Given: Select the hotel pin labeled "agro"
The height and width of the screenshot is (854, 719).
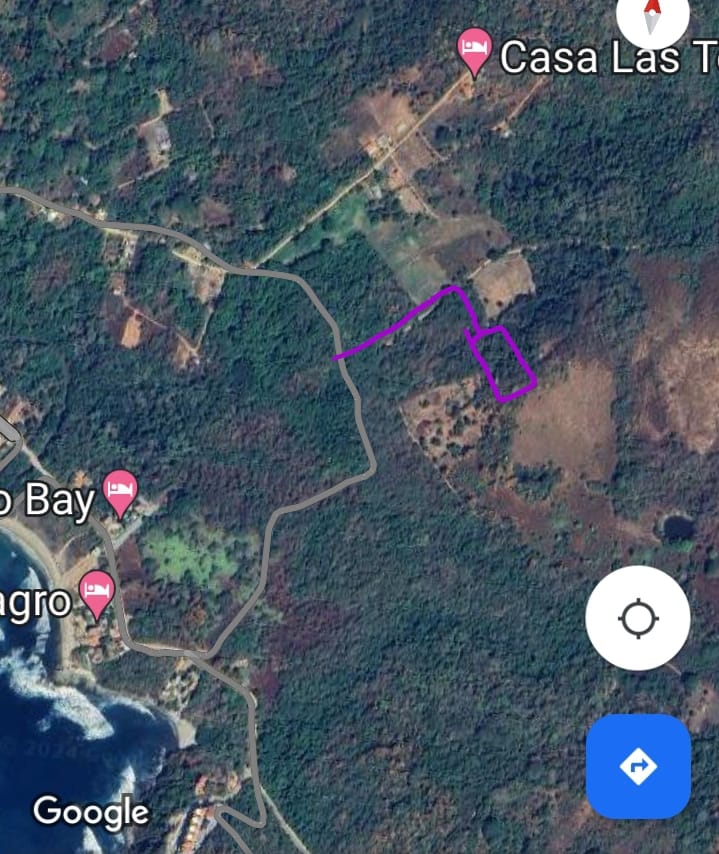Looking at the screenshot, I should point(96,595).
